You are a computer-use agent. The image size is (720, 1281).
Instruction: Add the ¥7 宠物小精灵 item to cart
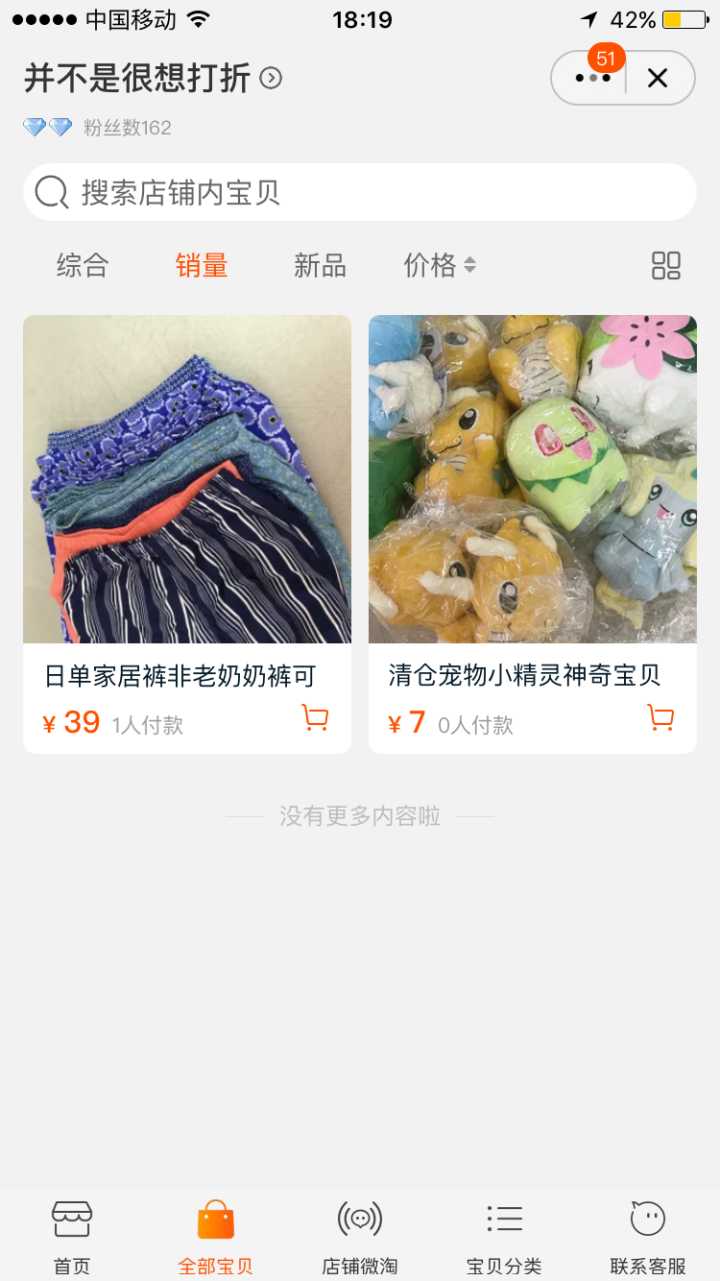660,718
